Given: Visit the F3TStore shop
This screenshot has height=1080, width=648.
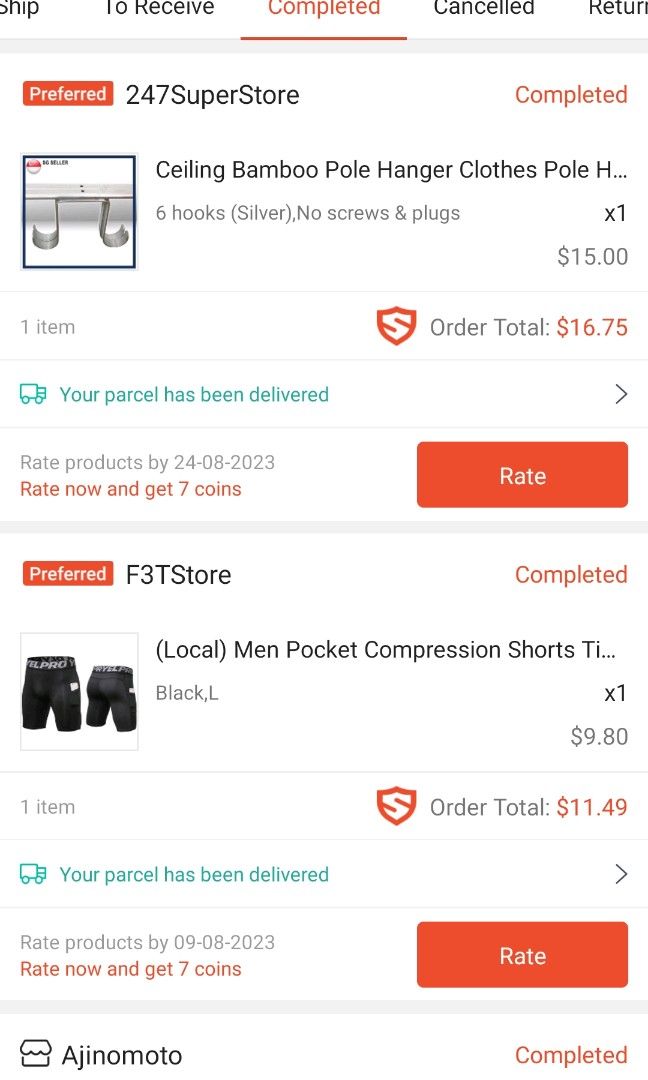Looking at the screenshot, I should (x=178, y=575).
